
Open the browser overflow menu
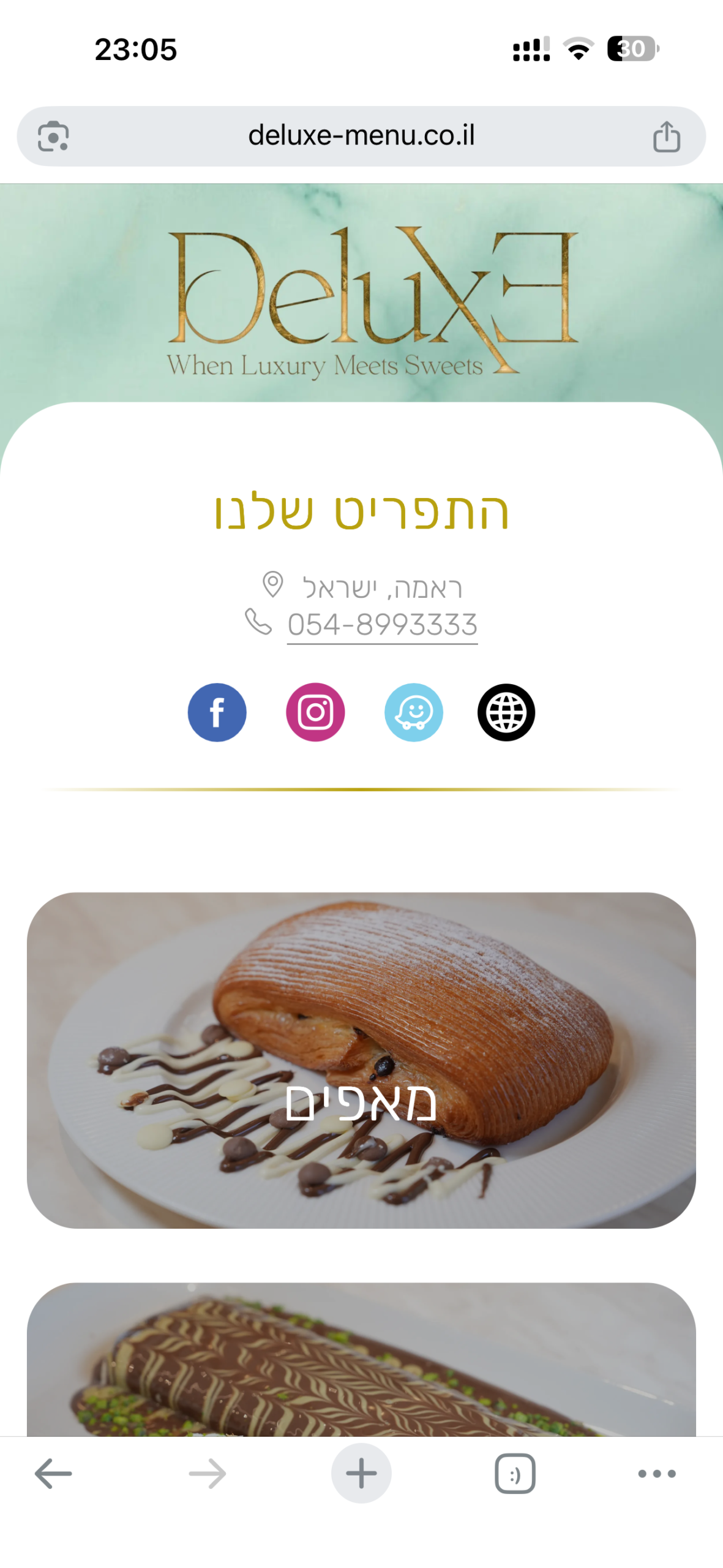[656, 1473]
